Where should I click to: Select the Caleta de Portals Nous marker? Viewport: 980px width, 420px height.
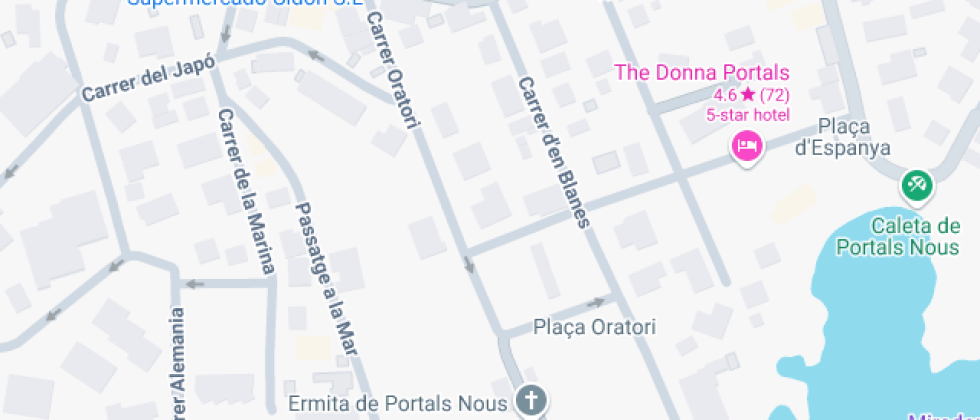(x=916, y=185)
